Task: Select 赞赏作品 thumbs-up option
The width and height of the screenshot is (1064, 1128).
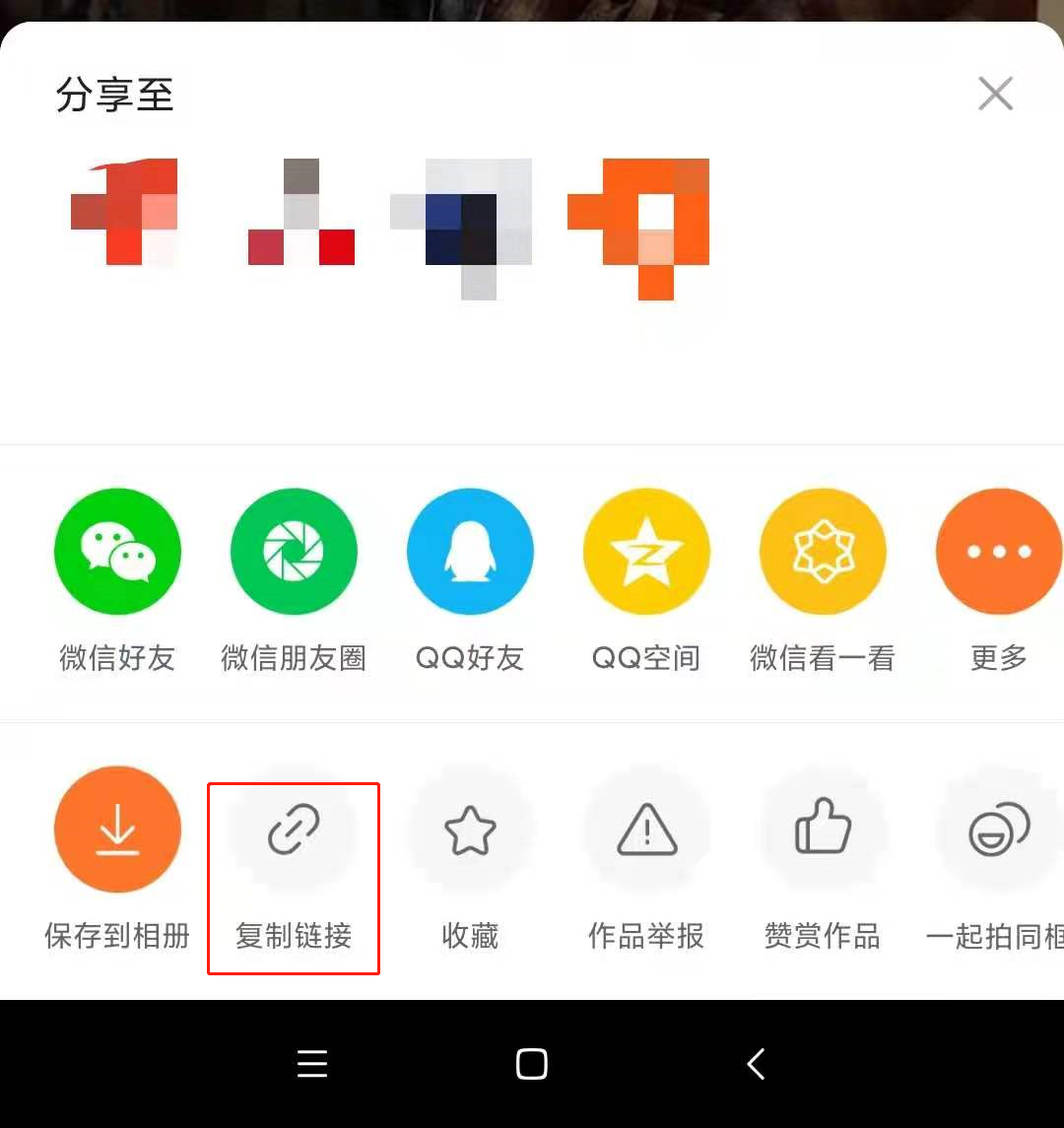Action: click(x=823, y=830)
